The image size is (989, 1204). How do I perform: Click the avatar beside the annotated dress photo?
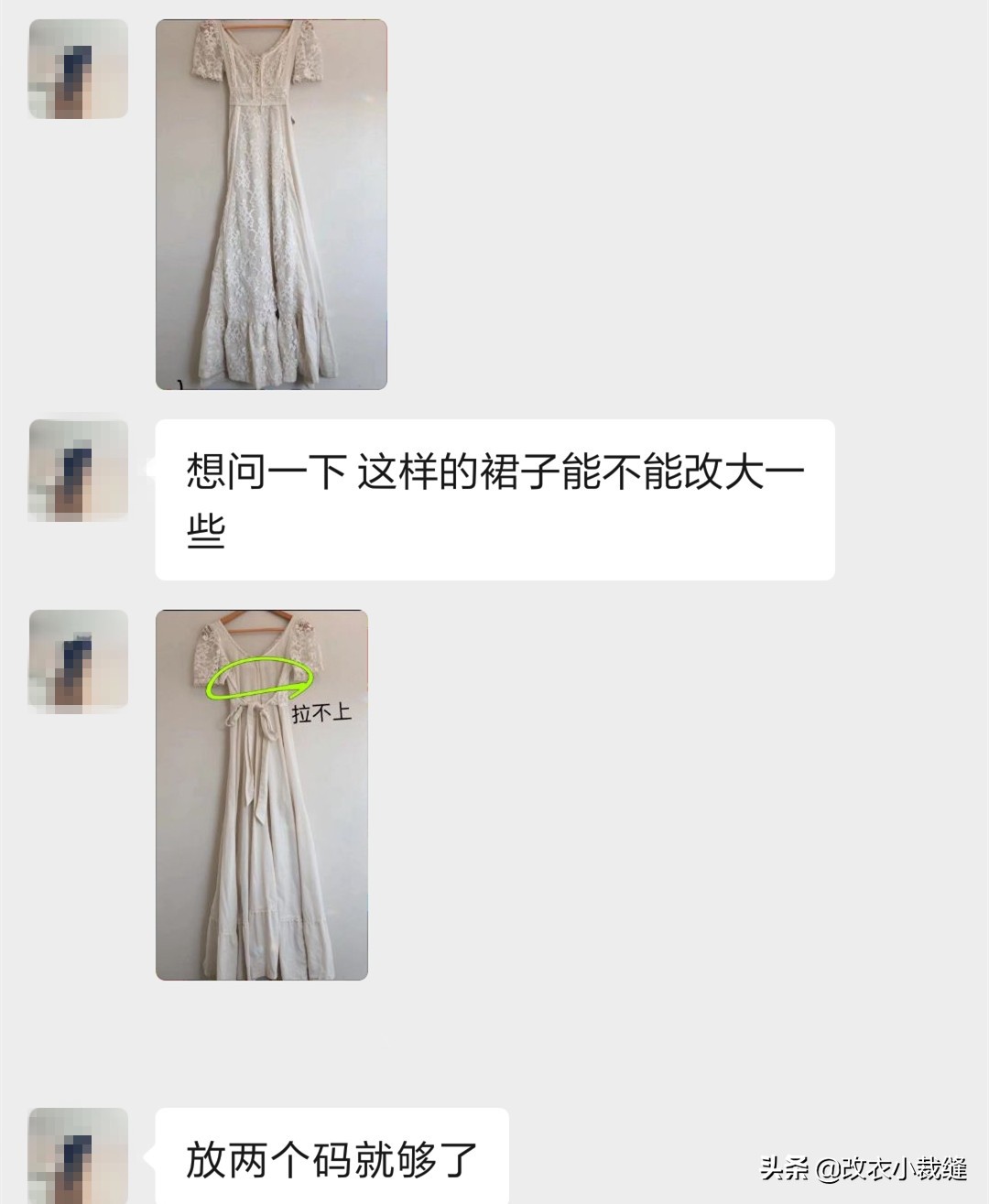[78, 659]
